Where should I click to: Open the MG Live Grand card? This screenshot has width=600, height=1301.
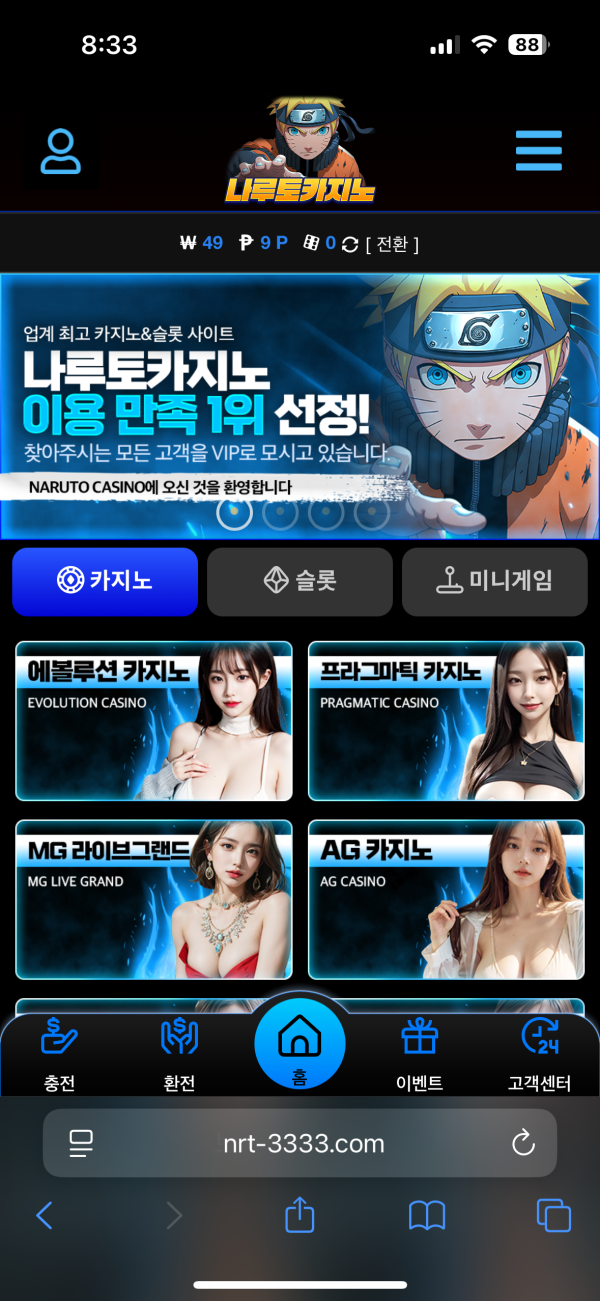154,899
